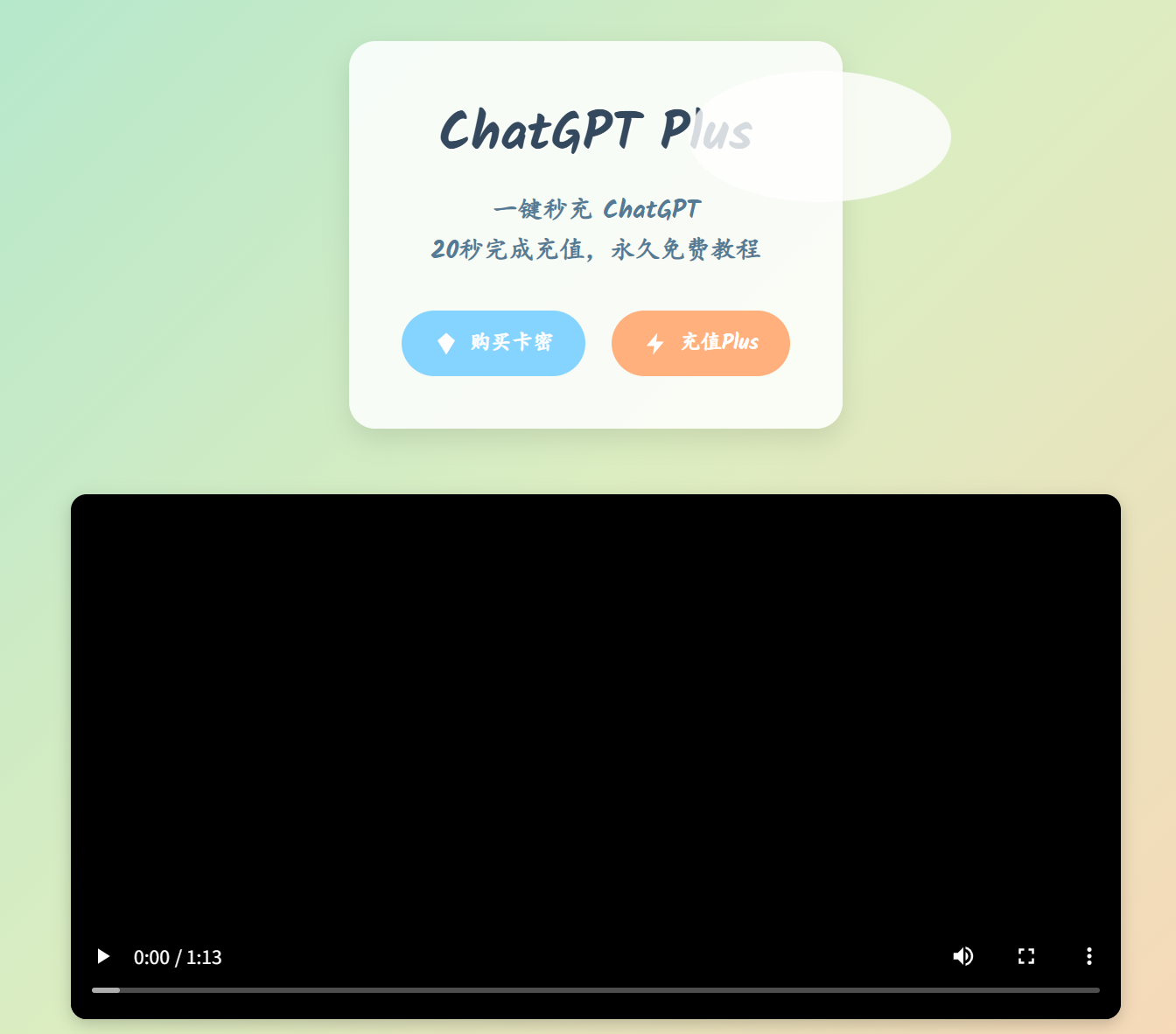Enter fullscreen video mode
The width and height of the screenshot is (1176, 1034).
tap(1025, 956)
